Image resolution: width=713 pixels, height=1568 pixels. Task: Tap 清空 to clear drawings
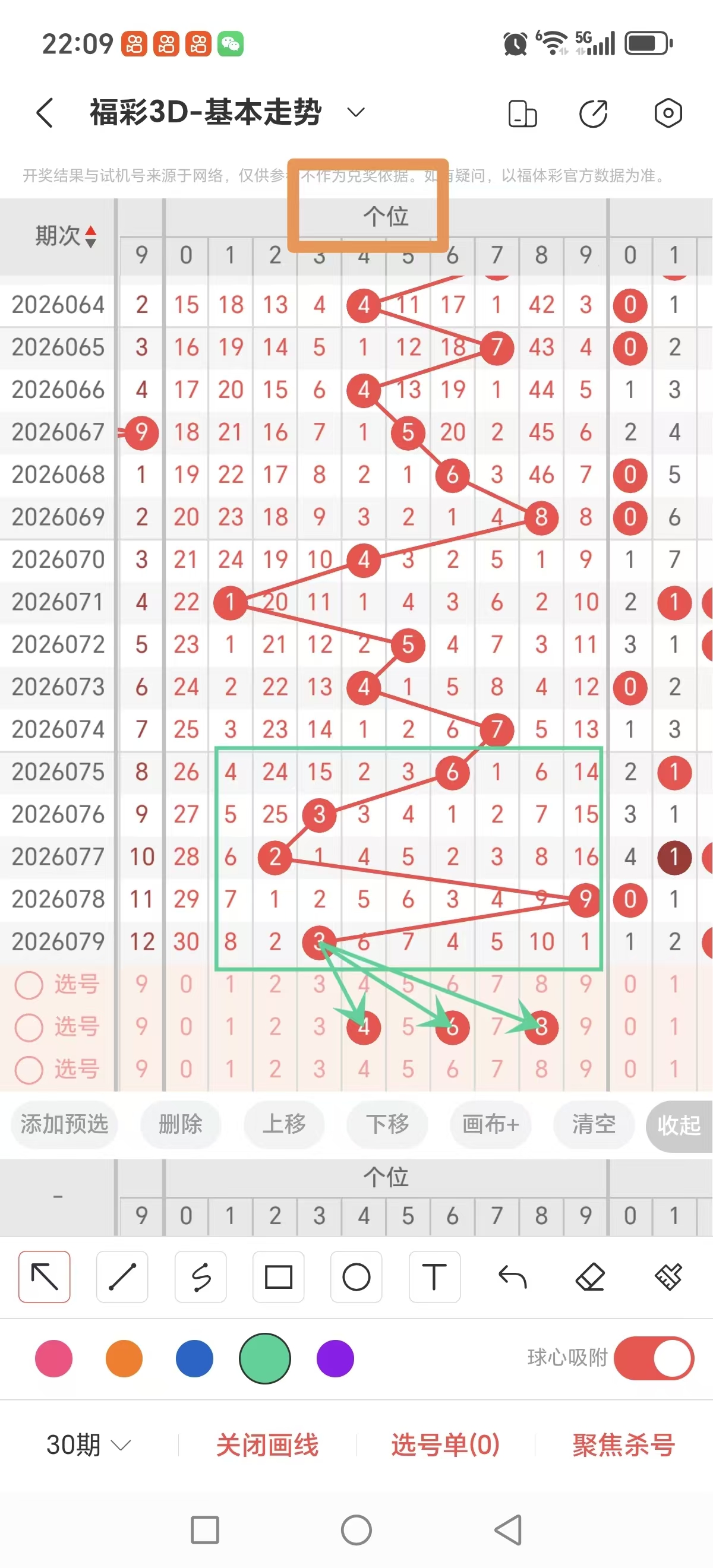click(594, 1125)
